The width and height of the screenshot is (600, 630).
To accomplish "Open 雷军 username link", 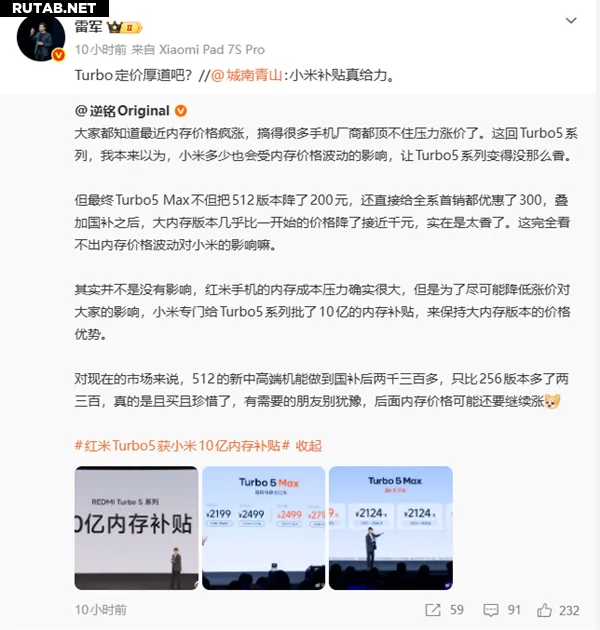I will (89, 25).
